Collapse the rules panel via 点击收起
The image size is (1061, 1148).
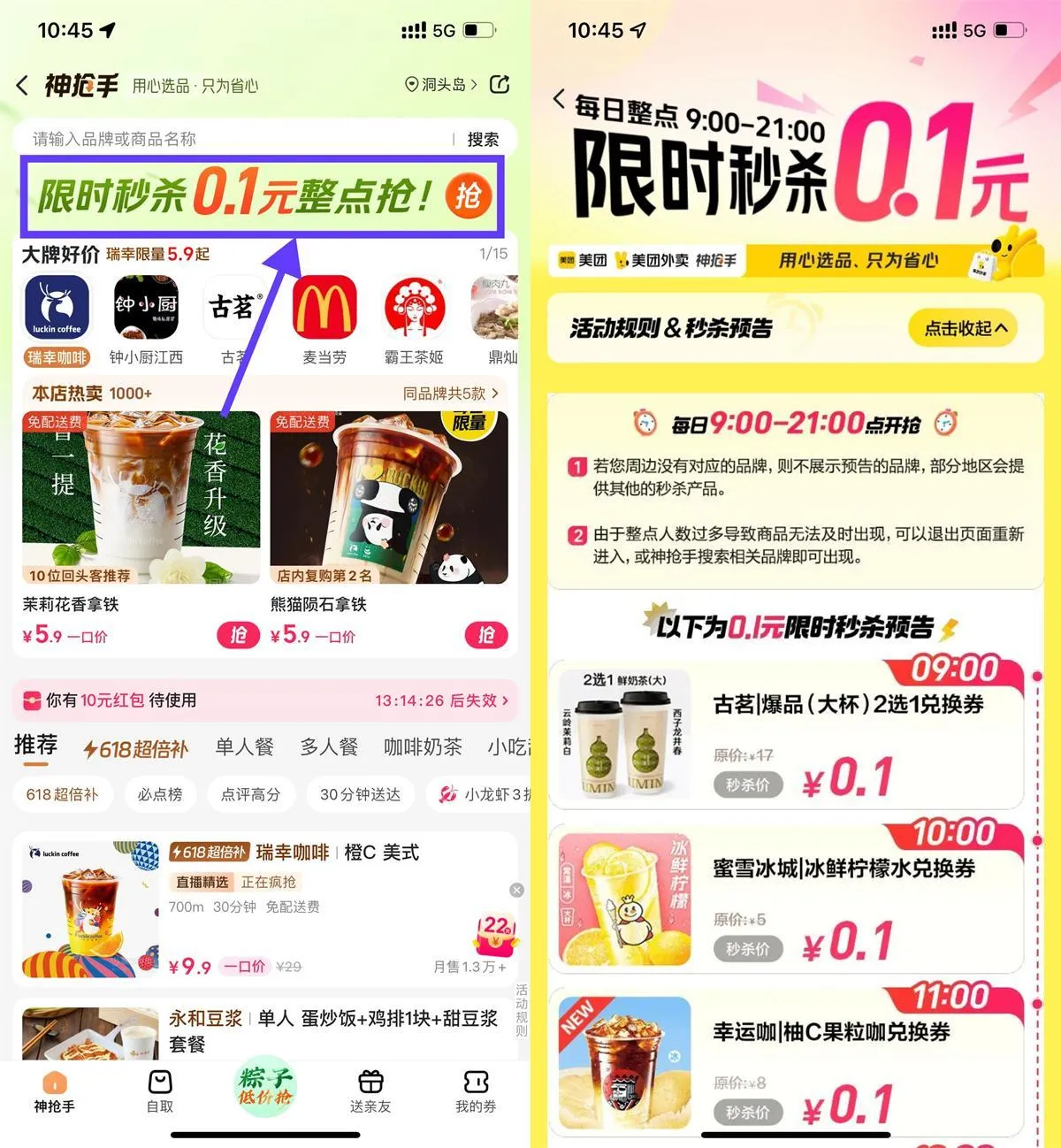(962, 328)
